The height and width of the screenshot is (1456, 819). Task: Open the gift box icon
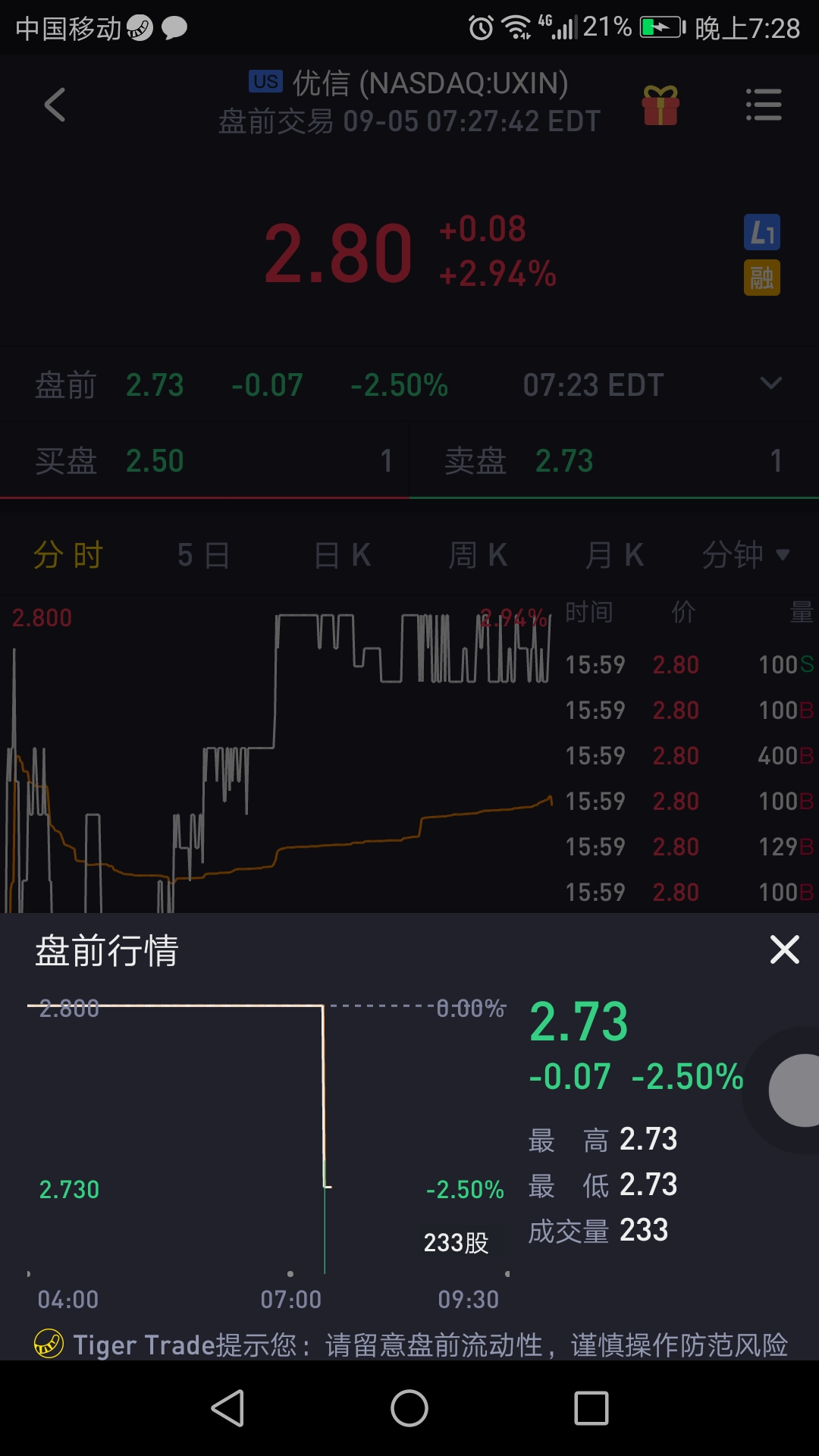click(x=661, y=105)
